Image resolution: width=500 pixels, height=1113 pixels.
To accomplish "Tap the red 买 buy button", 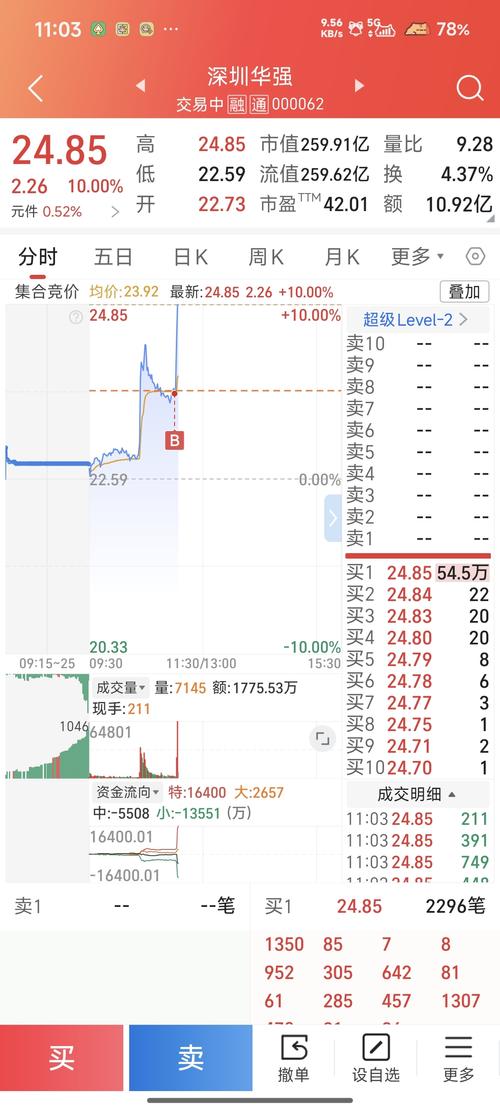I will 62,1058.
